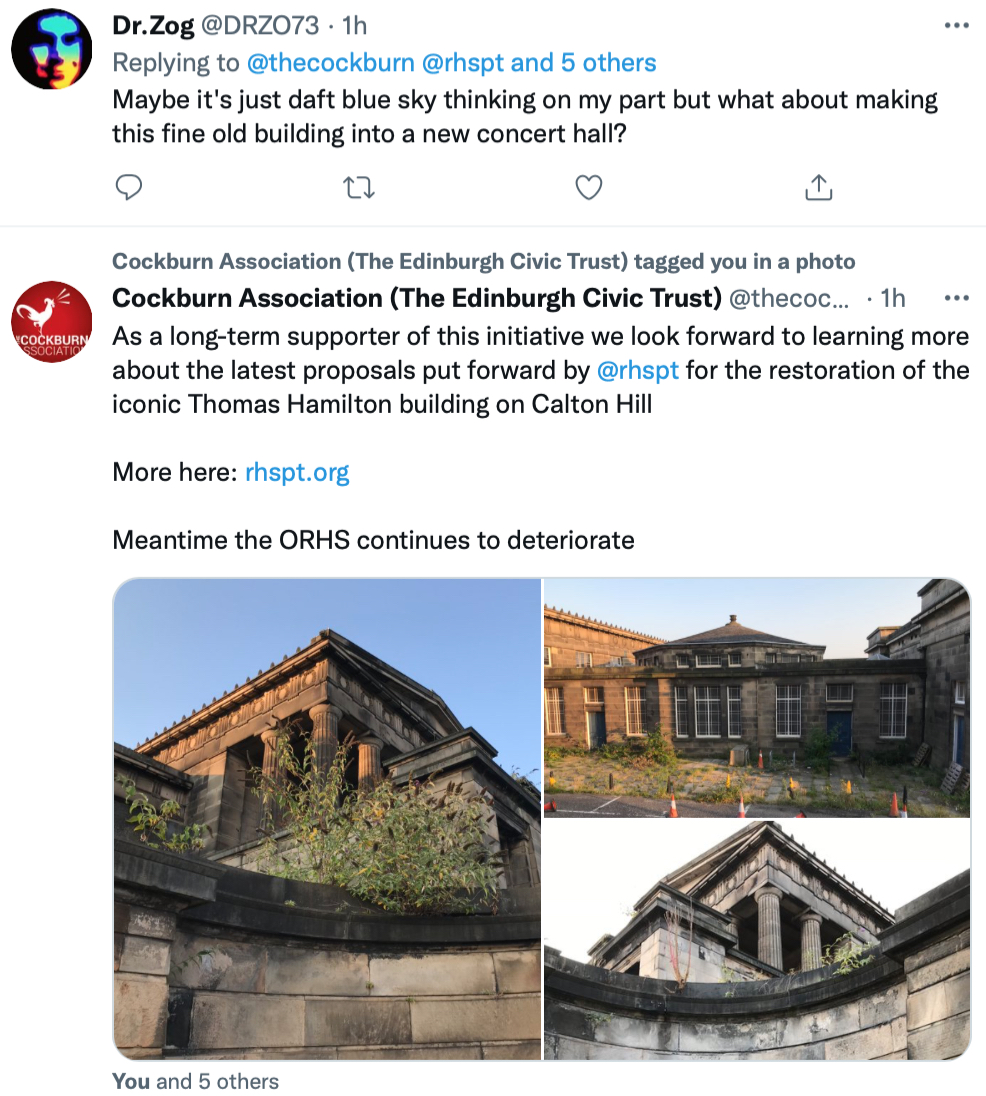
Task: Open overflow menu on Cockburn Association's tweet
Action: (956, 298)
